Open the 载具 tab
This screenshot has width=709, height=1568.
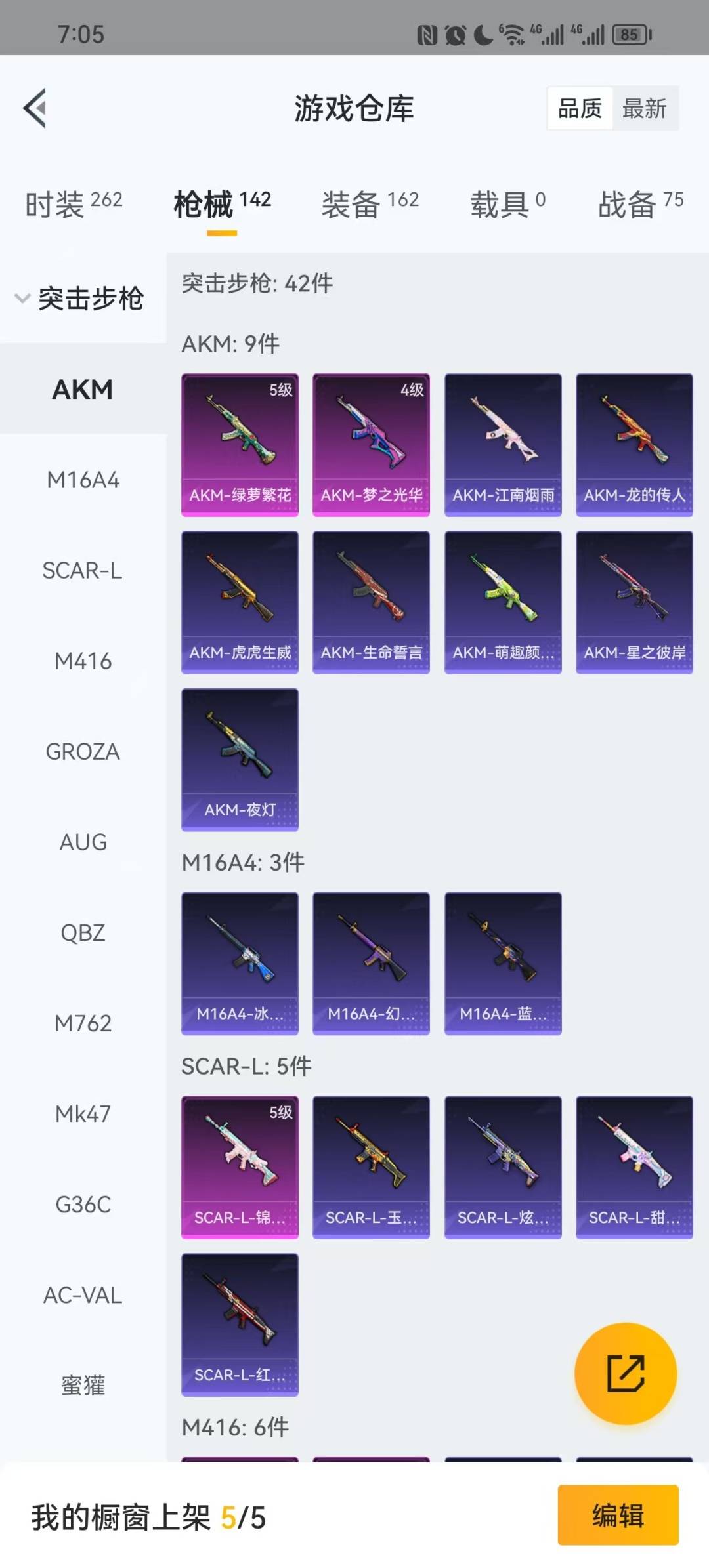[x=507, y=204]
